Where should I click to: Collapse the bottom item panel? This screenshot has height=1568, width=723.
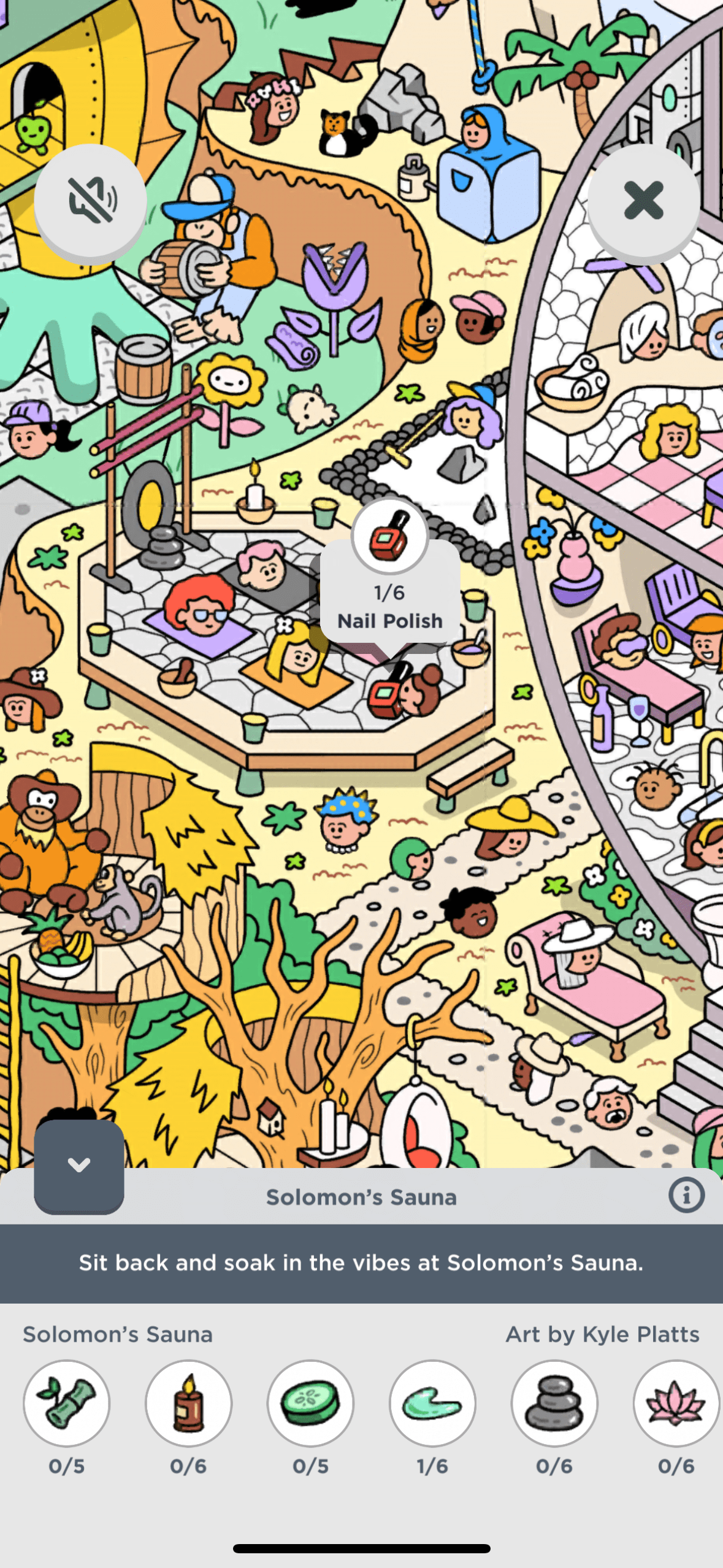[x=79, y=1165]
